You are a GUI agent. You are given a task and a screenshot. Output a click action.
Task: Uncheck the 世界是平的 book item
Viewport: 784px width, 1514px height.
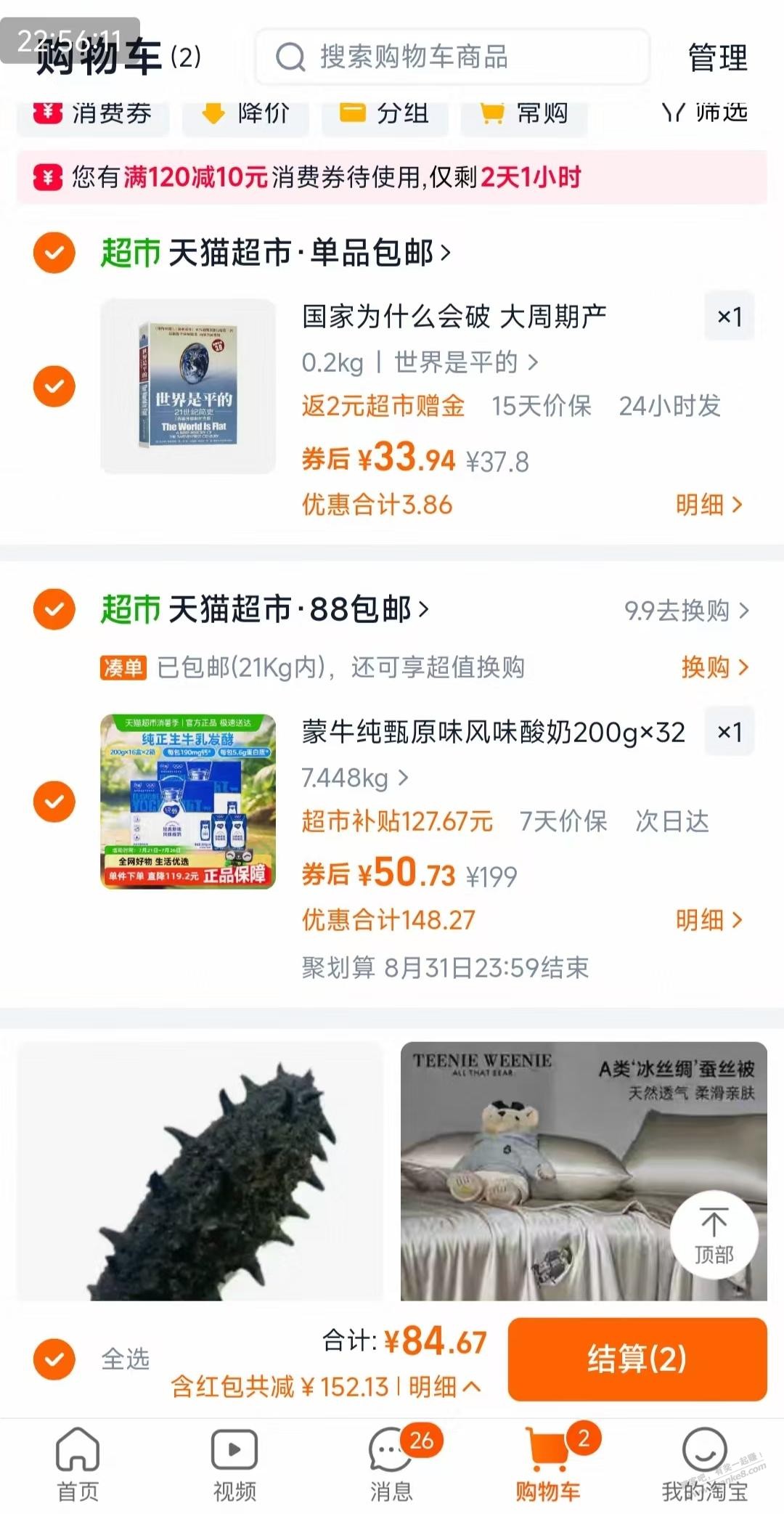54,386
